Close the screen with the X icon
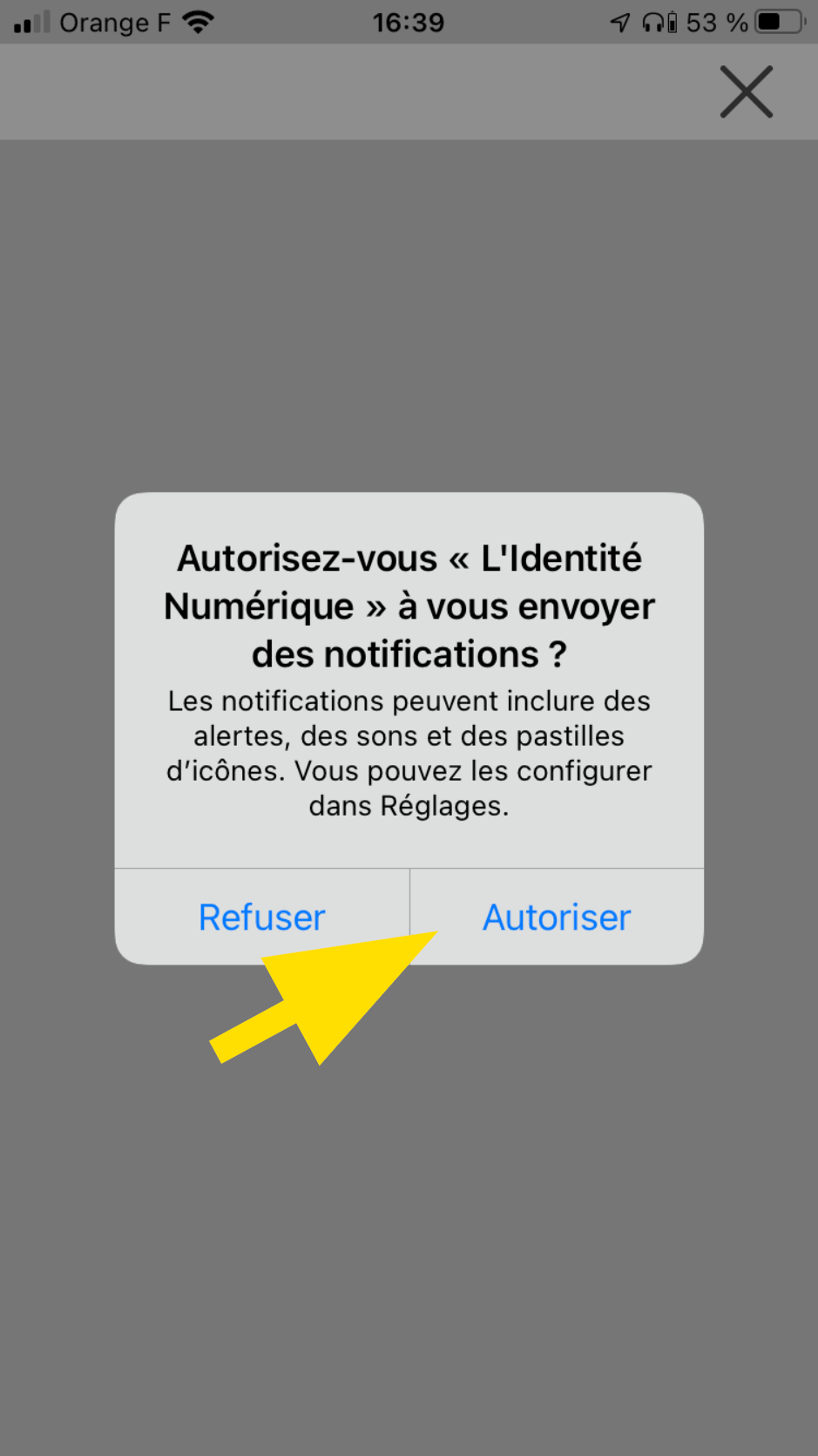Viewport: 818px width, 1456px height. click(747, 91)
